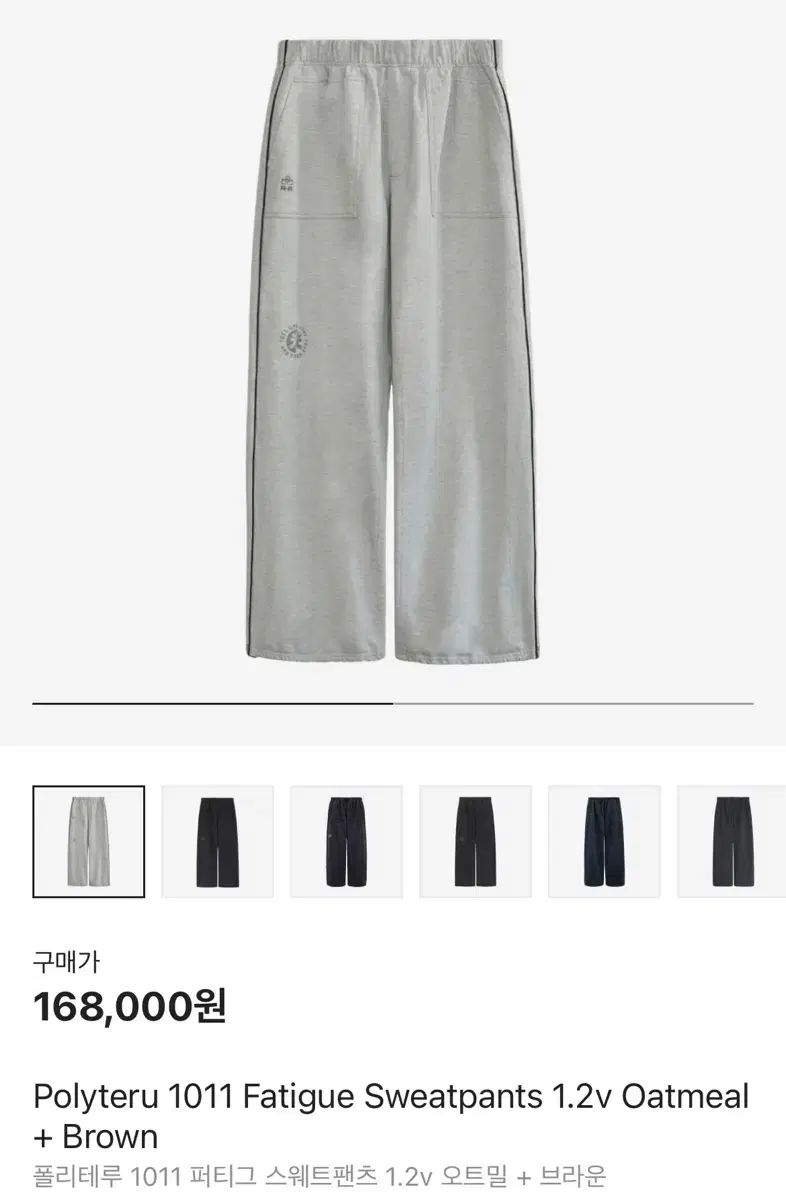Click the main oatmeal sweatpants product photo
786x1200 pixels.
pyautogui.click(x=393, y=360)
